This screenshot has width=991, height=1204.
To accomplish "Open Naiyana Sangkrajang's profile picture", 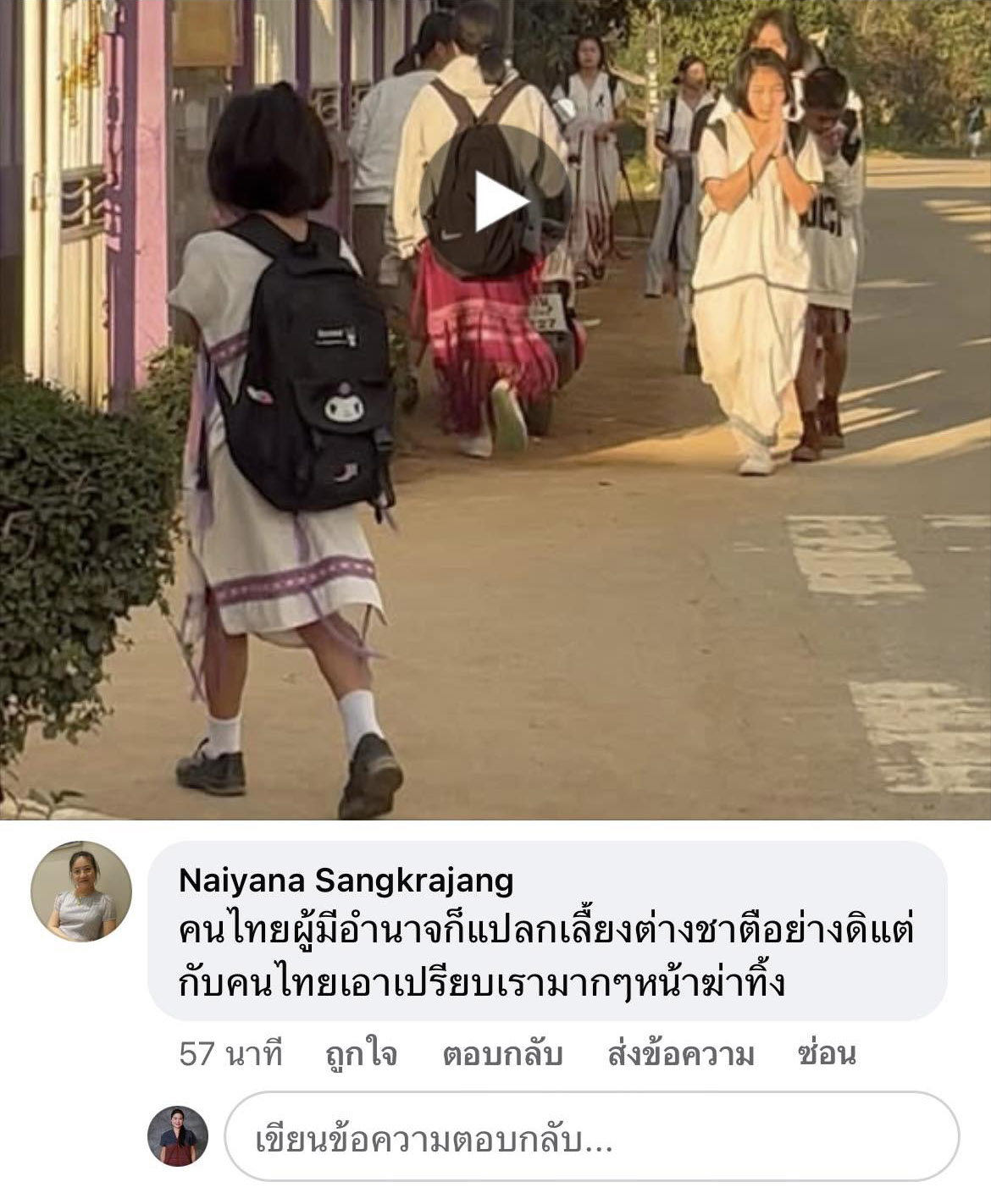I will click(81, 892).
